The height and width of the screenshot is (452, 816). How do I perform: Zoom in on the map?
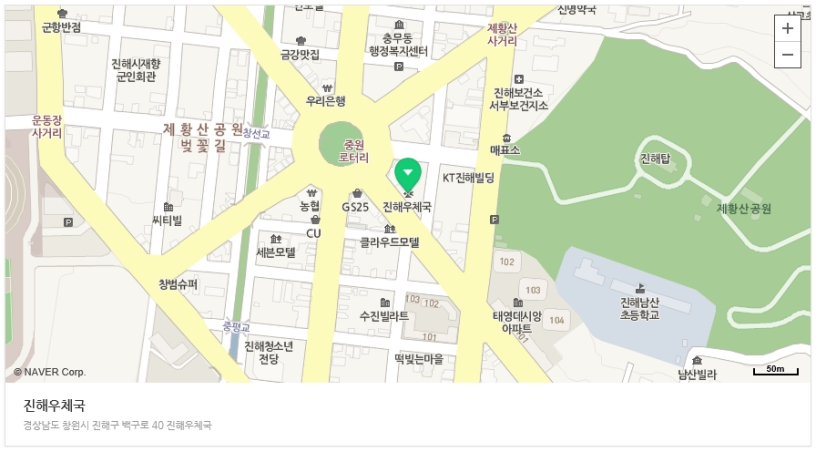(788, 28)
